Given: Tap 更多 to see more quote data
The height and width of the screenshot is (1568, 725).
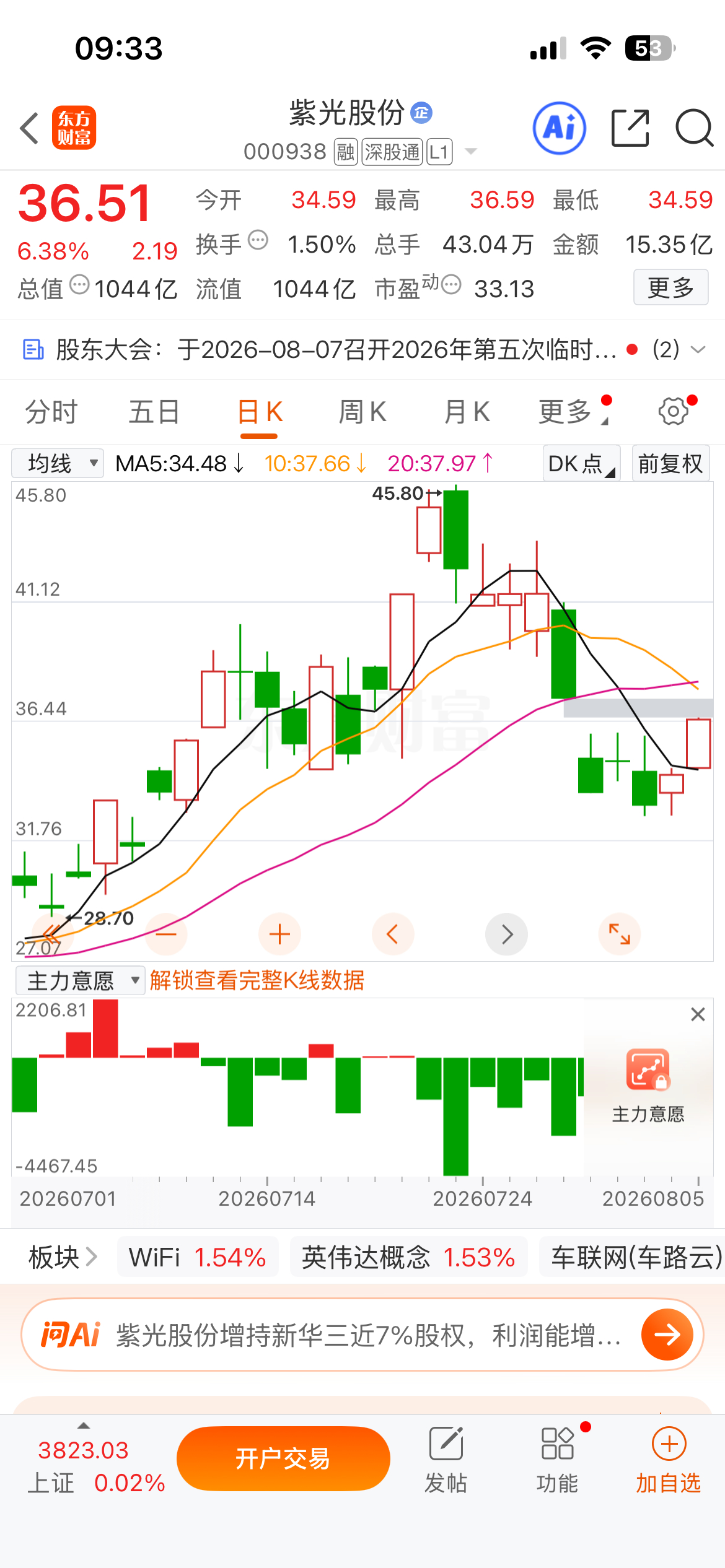Looking at the screenshot, I should tap(670, 287).
